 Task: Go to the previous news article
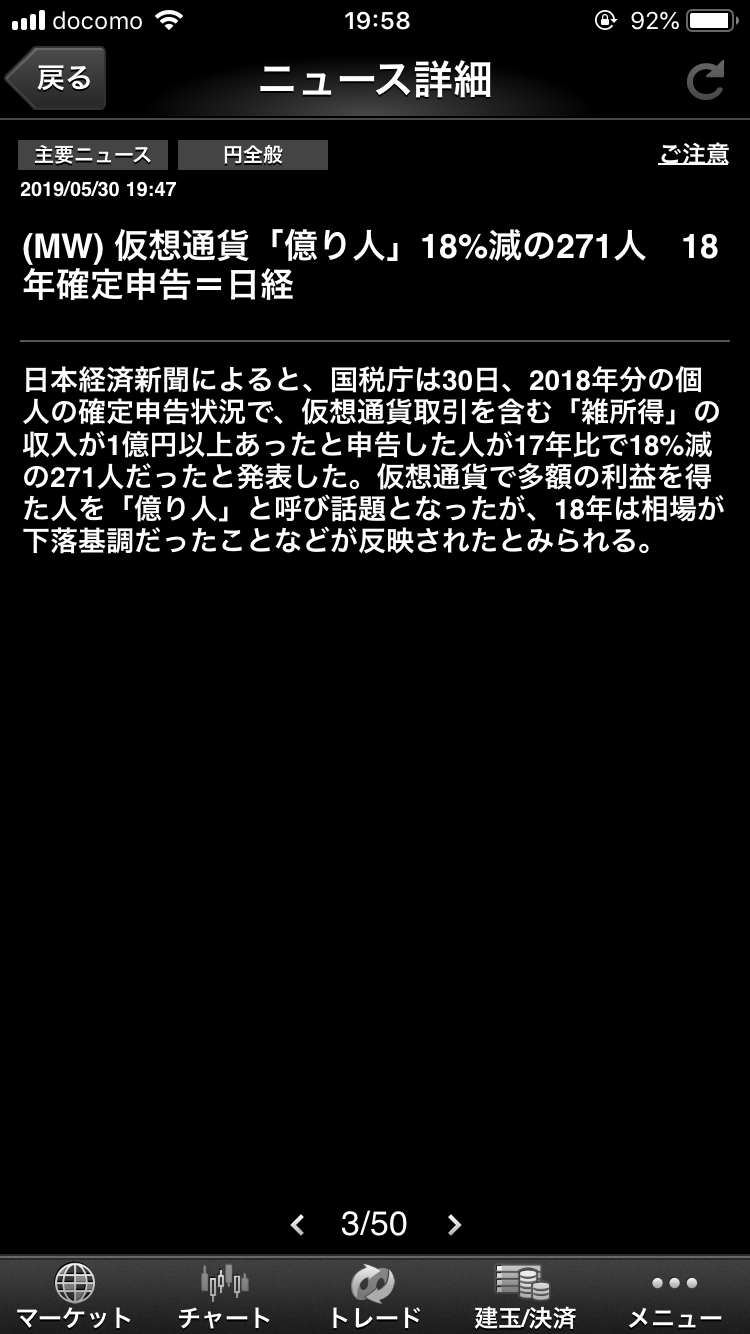click(x=297, y=1224)
